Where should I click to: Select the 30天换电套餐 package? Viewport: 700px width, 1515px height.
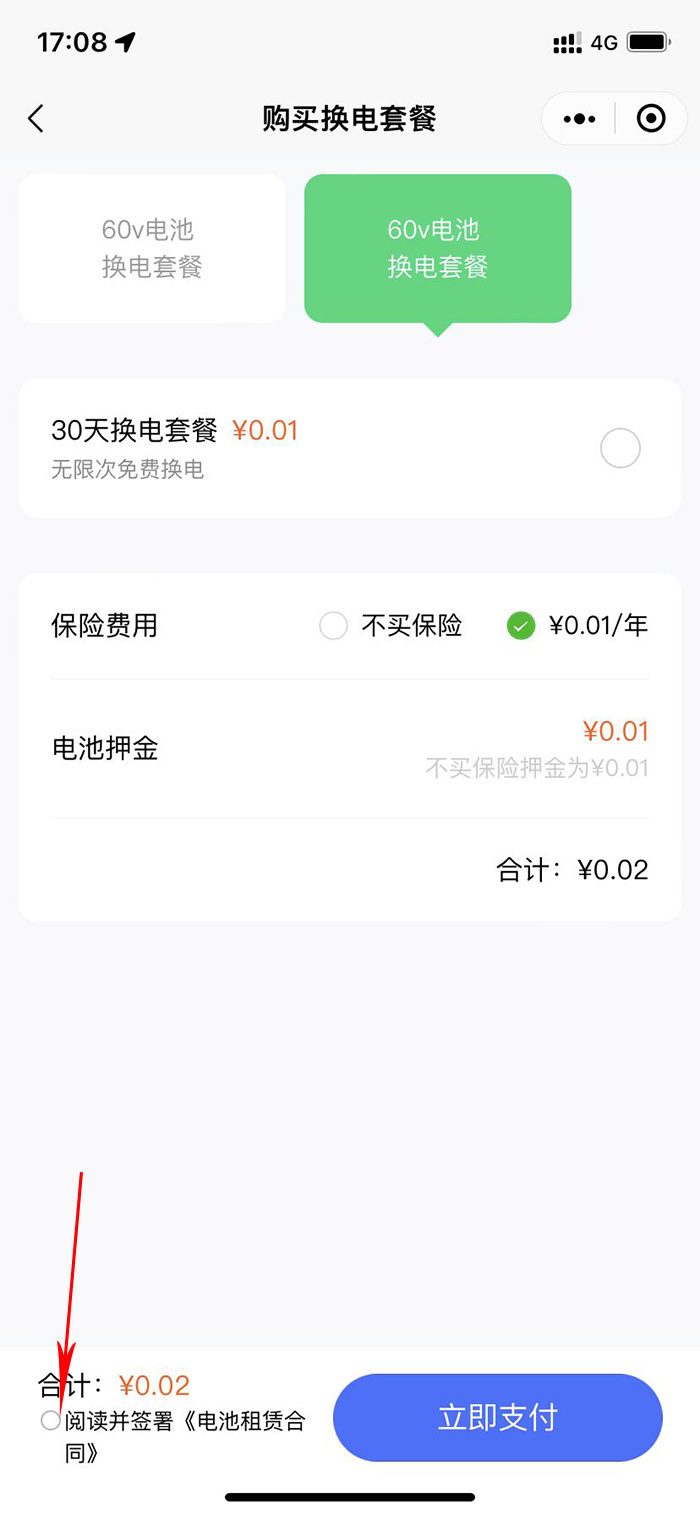[x=619, y=448]
